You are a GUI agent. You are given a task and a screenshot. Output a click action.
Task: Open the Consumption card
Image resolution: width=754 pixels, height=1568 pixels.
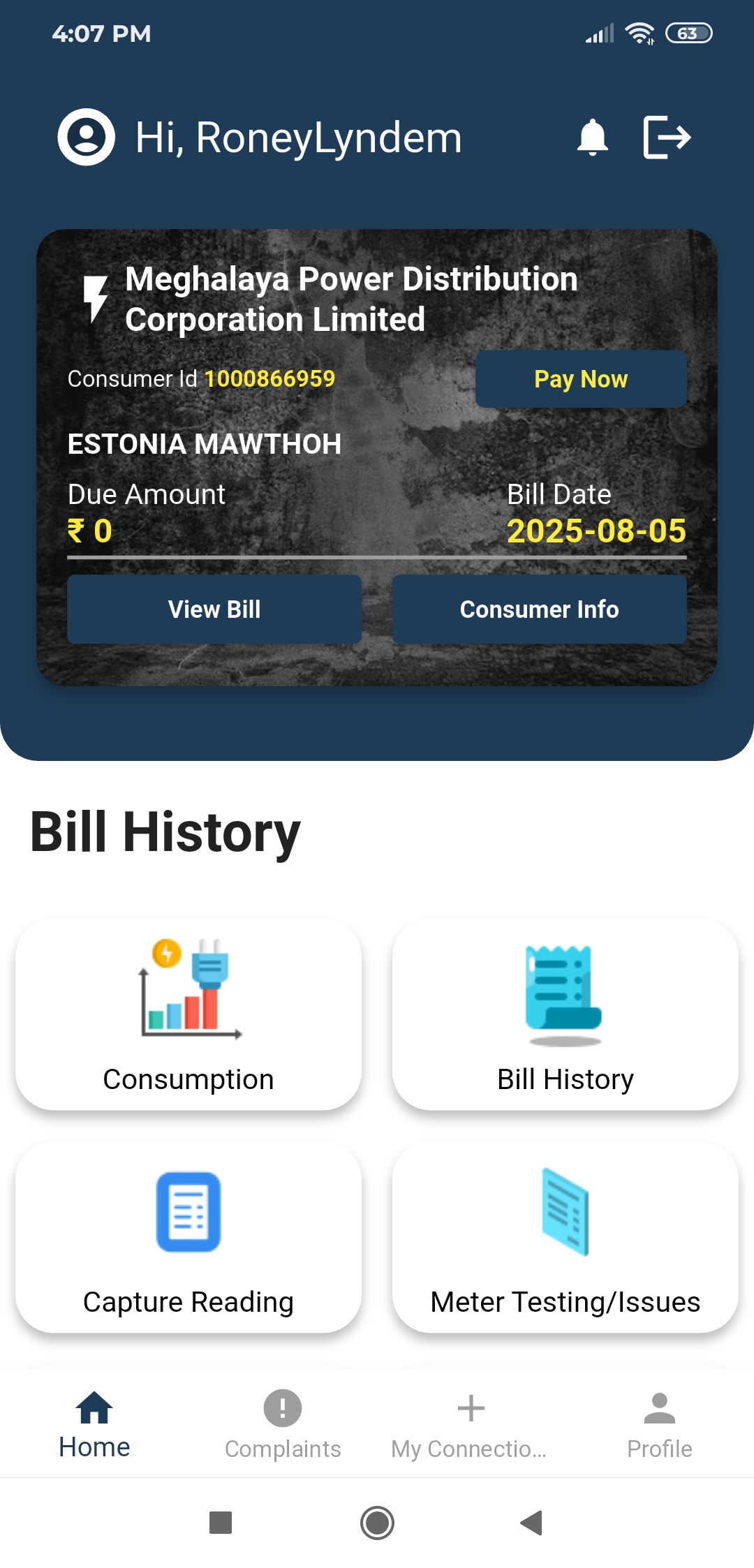[188, 1014]
